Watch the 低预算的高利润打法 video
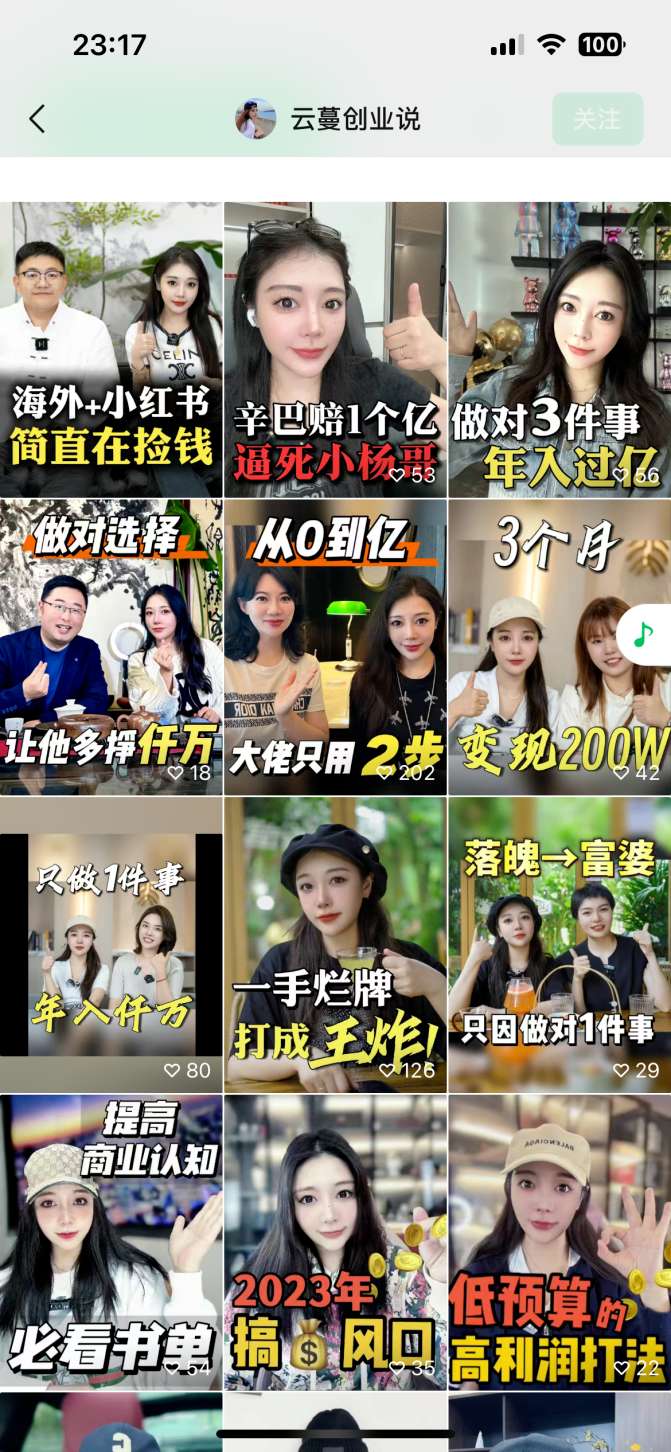The height and width of the screenshot is (1452, 671). [x=559, y=1242]
